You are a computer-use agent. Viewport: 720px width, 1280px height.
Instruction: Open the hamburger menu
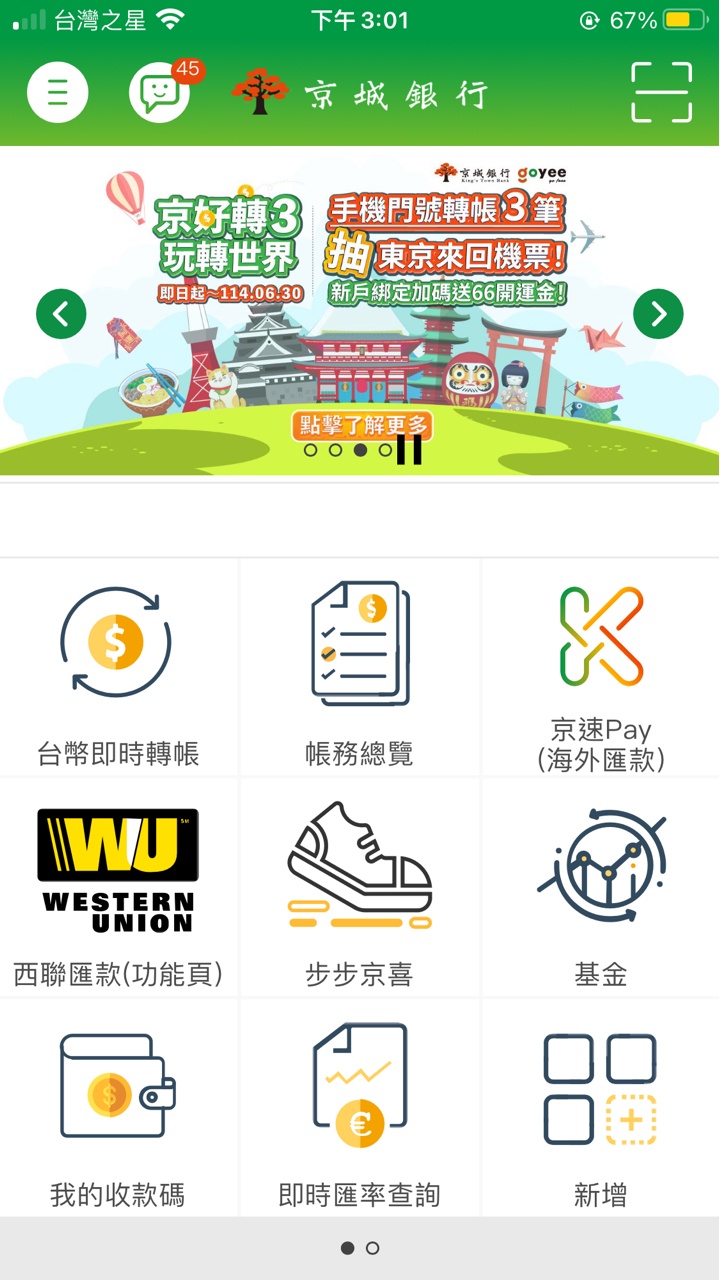tap(58, 93)
